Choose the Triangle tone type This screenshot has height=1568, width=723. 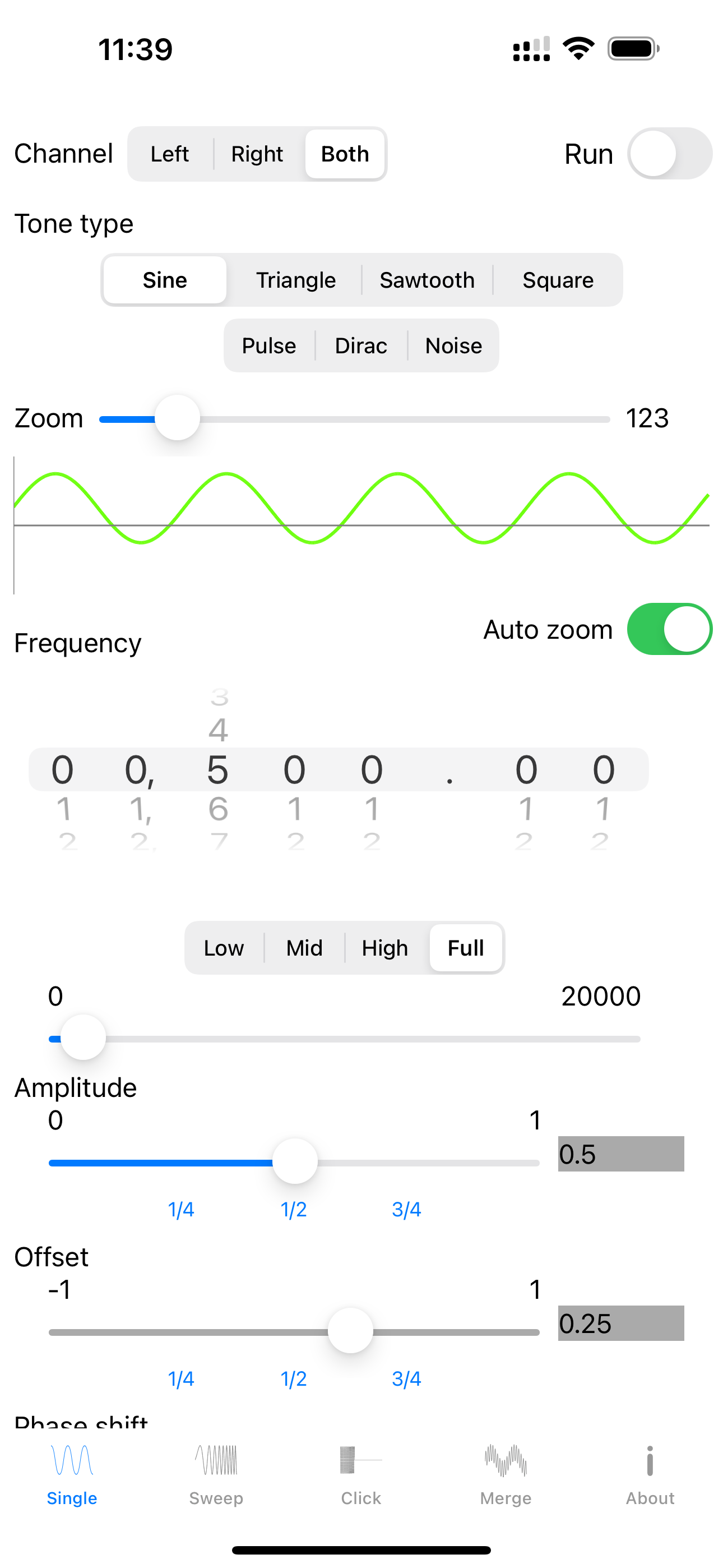tap(296, 280)
